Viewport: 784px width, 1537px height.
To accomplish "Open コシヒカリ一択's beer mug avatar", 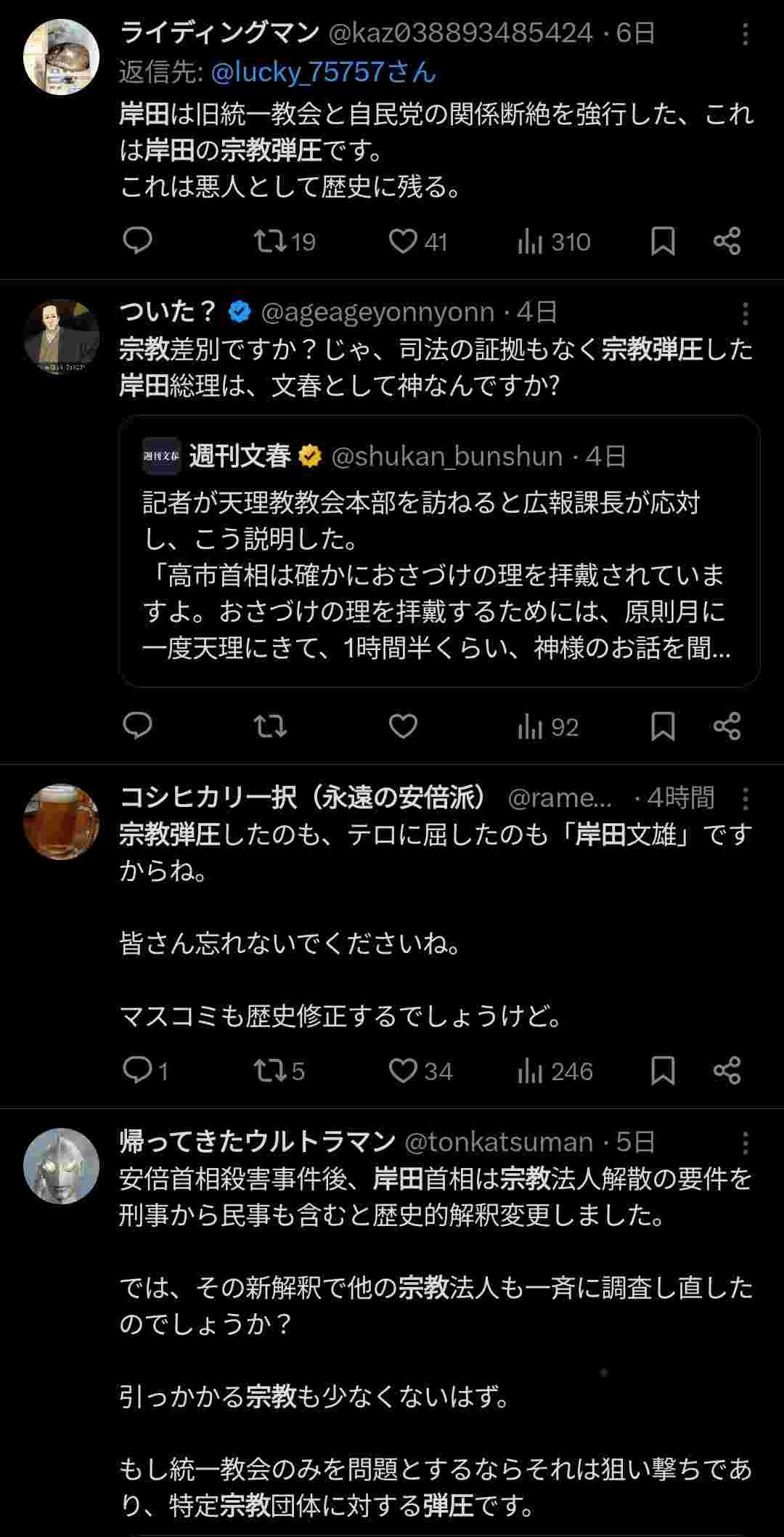I will [x=61, y=822].
